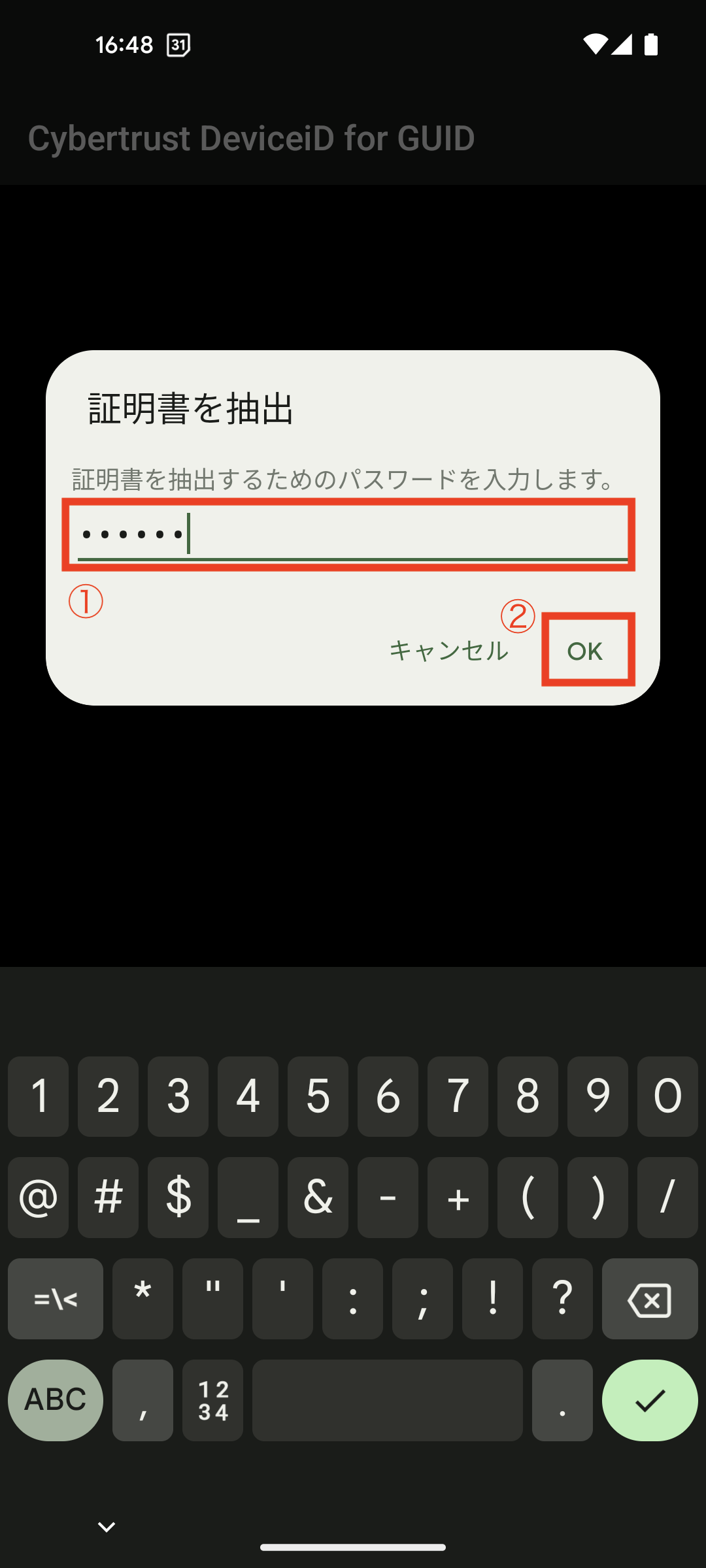Open the =\< extra symbols keyboard
Image resolution: width=706 pixels, height=1568 pixels.
coord(56,1299)
